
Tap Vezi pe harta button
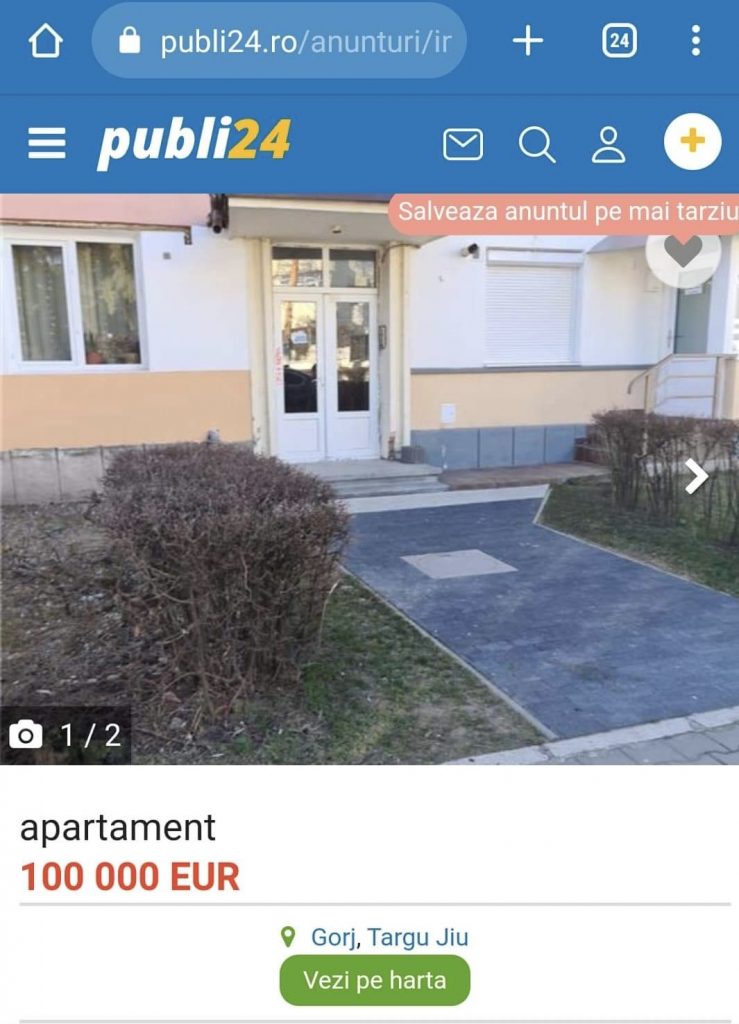click(374, 980)
